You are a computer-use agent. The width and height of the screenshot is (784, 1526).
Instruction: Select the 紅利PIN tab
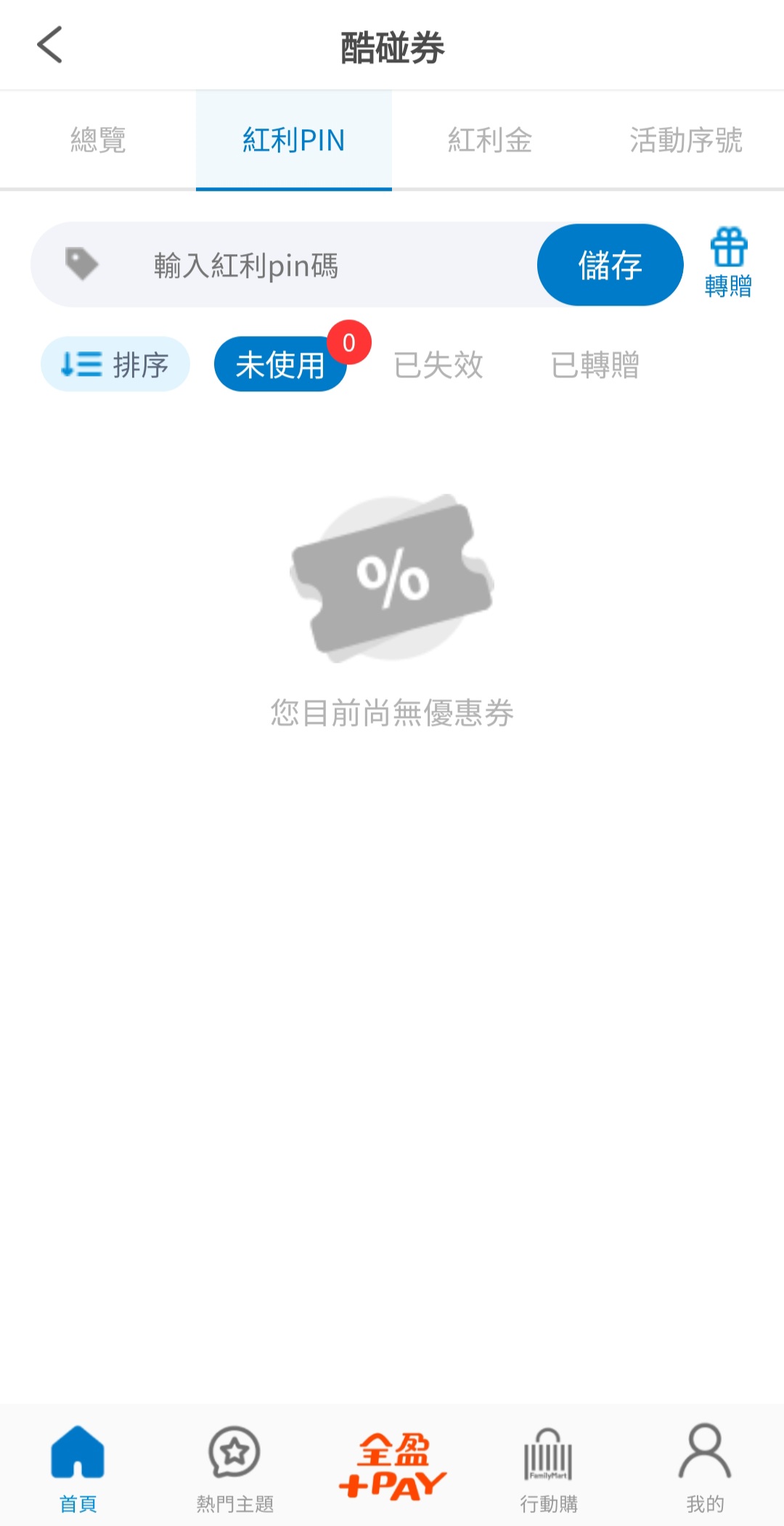coord(293,140)
